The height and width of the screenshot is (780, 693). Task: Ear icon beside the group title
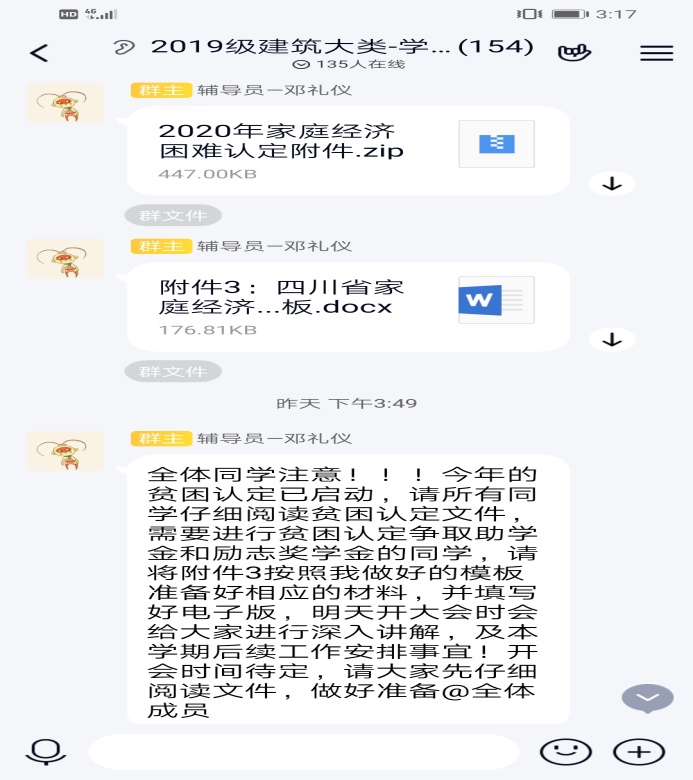click(x=125, y=46)
